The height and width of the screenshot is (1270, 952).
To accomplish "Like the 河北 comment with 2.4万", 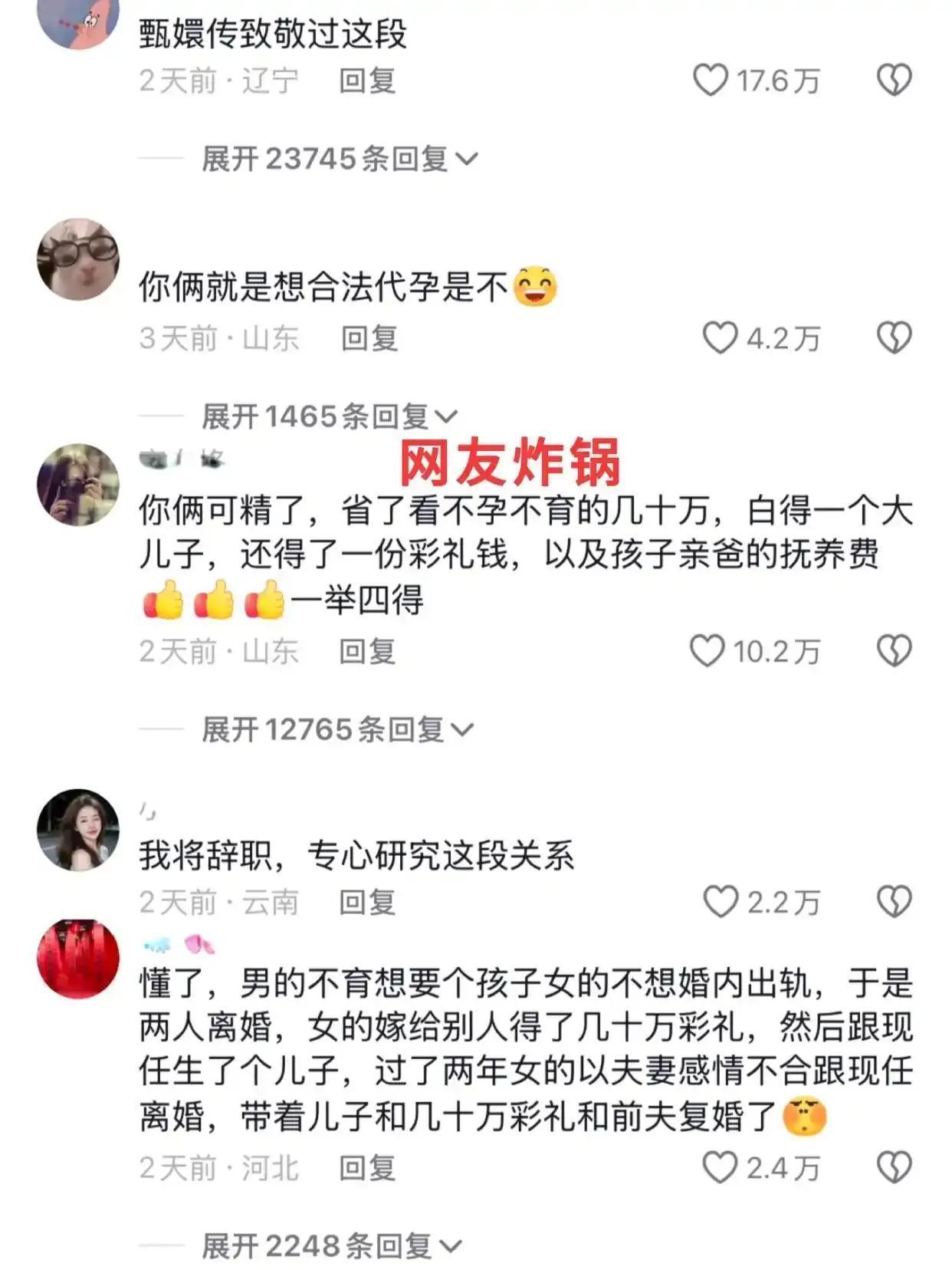I will tap(720, 1168).
